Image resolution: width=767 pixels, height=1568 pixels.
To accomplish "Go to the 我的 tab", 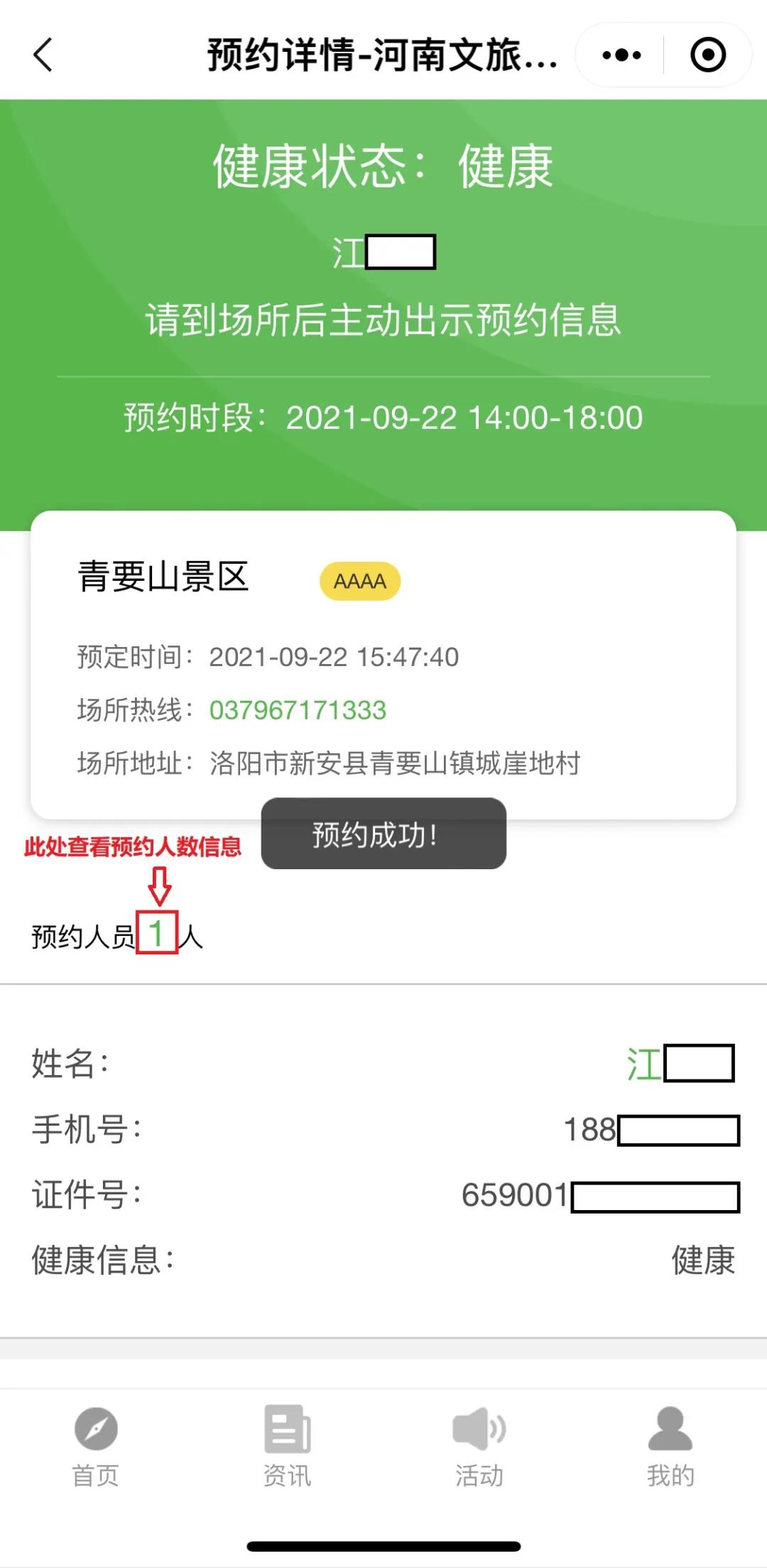I will [x=670, y=1447].
